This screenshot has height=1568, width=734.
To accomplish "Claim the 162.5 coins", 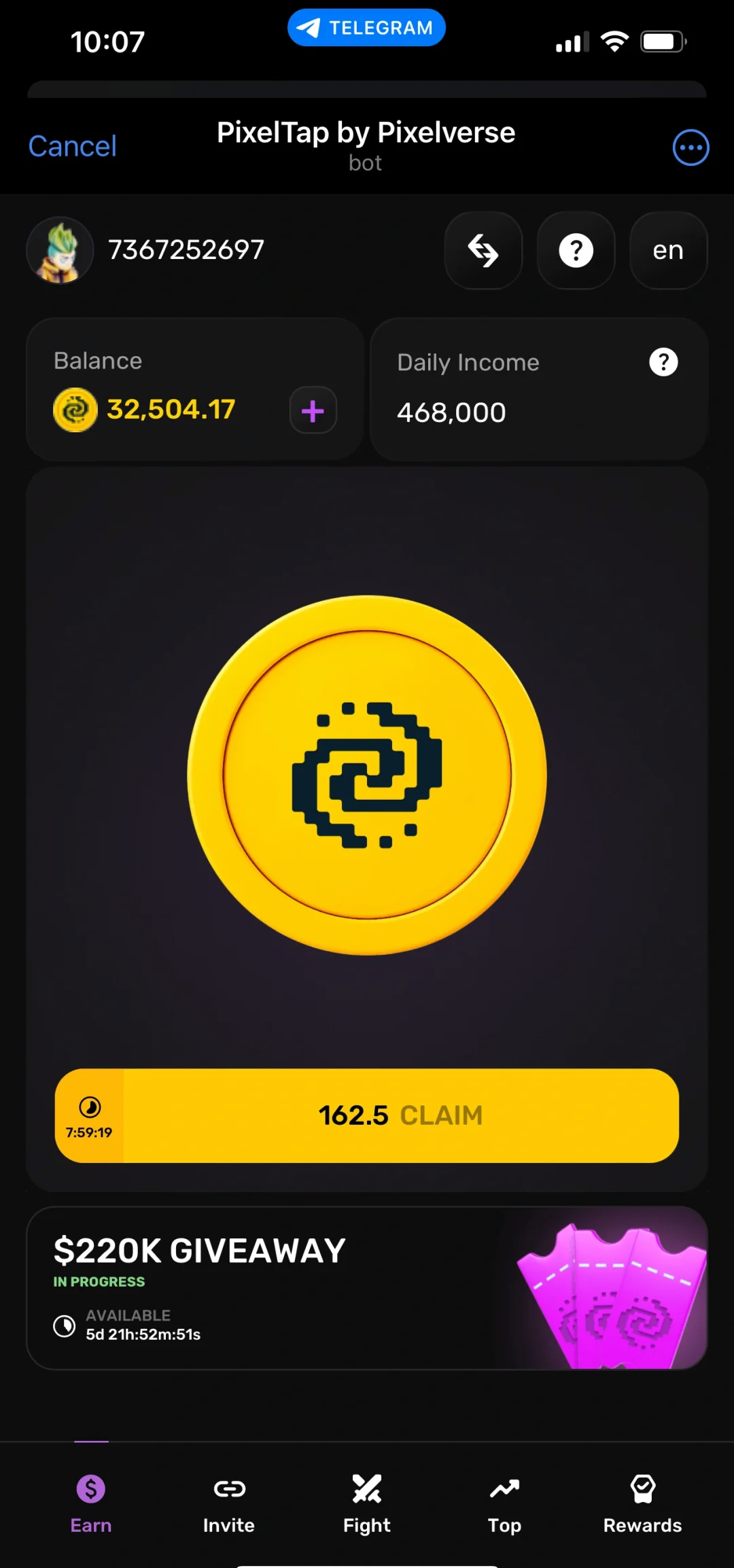I will click(400, 1115).
